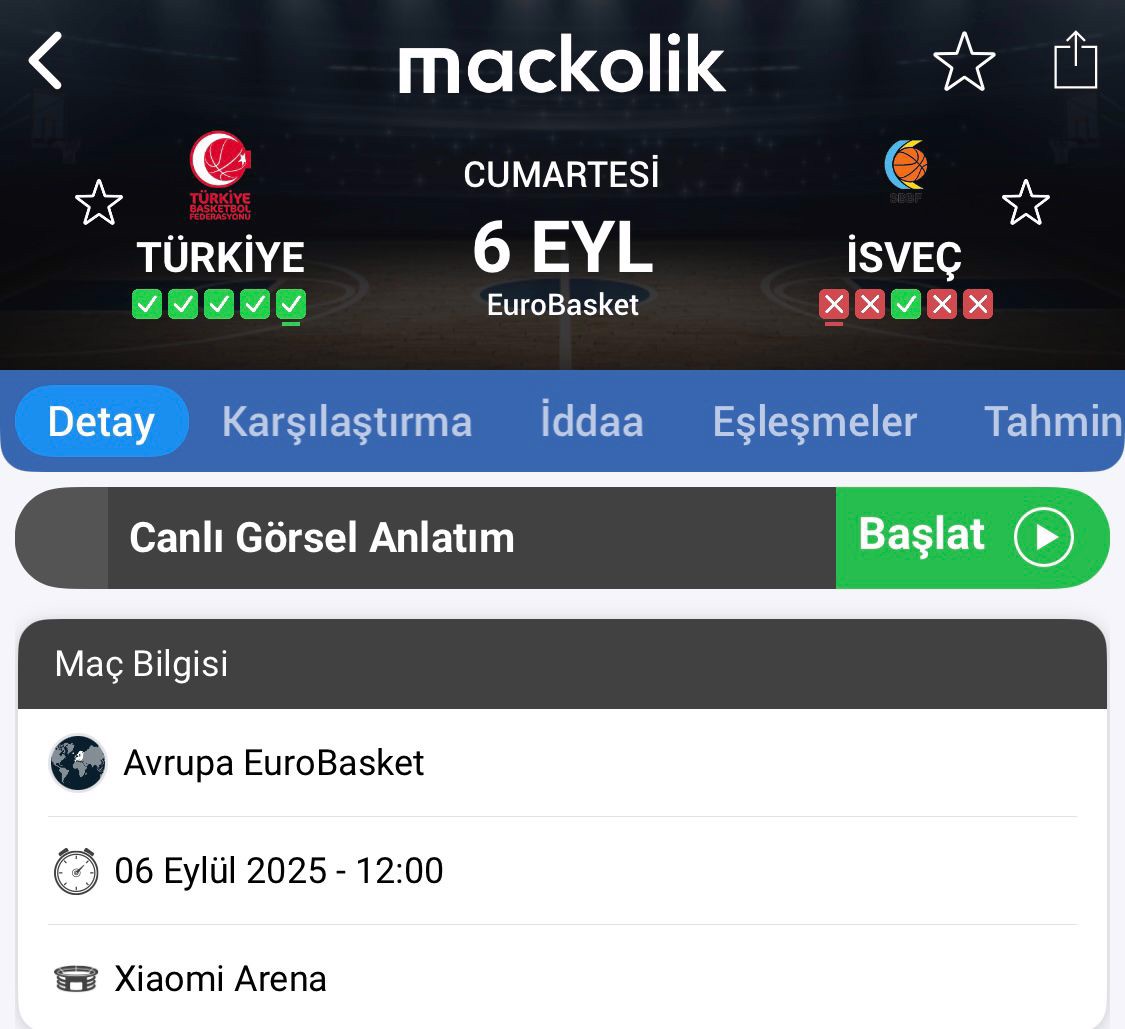1125x1029 pixels.
Task: Favorite the Türkiye team star
Action: [99, 203]
